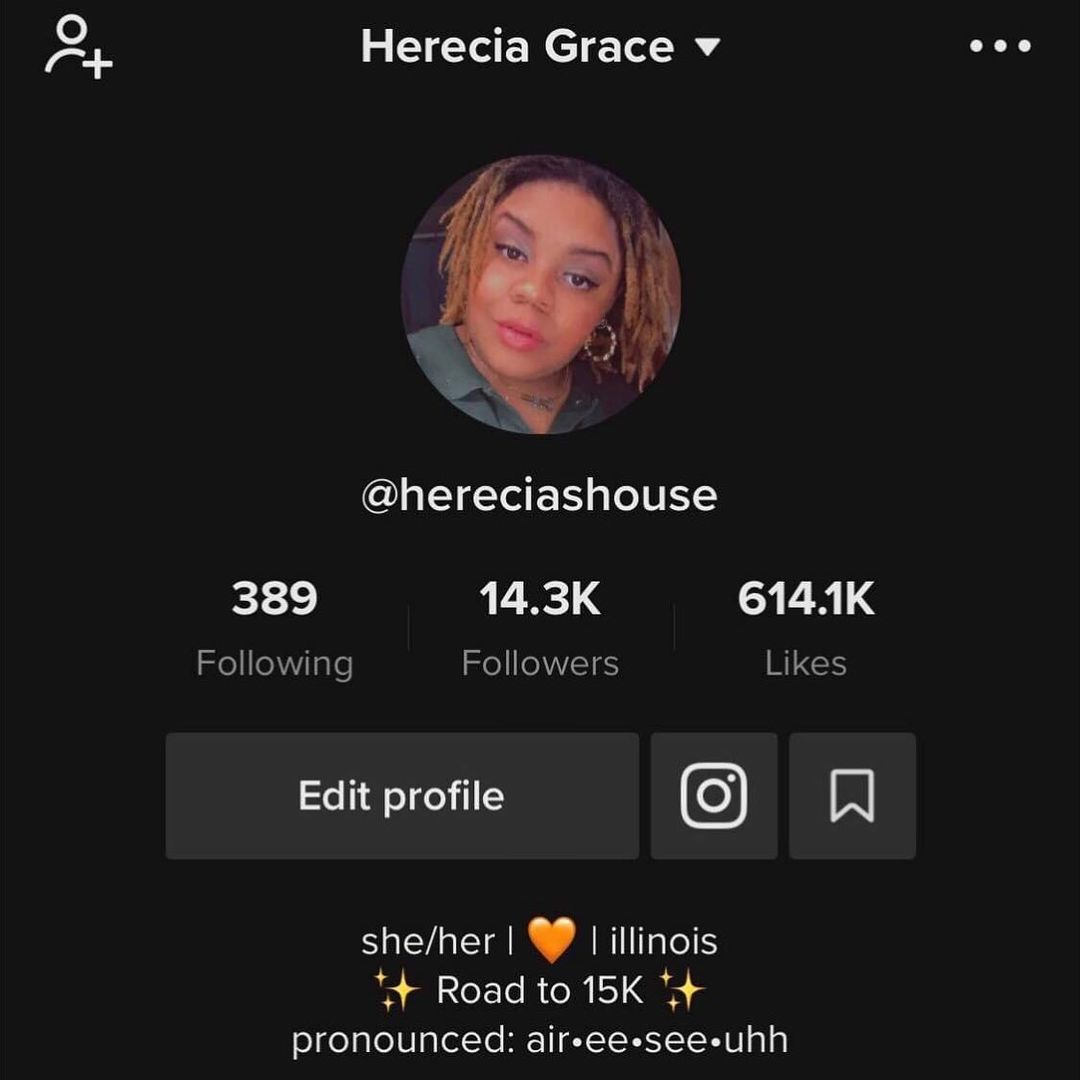This screenshot has height=1080, width=1080.
Task: Open saved bookmarks
Action: click(x=852, y=796)
